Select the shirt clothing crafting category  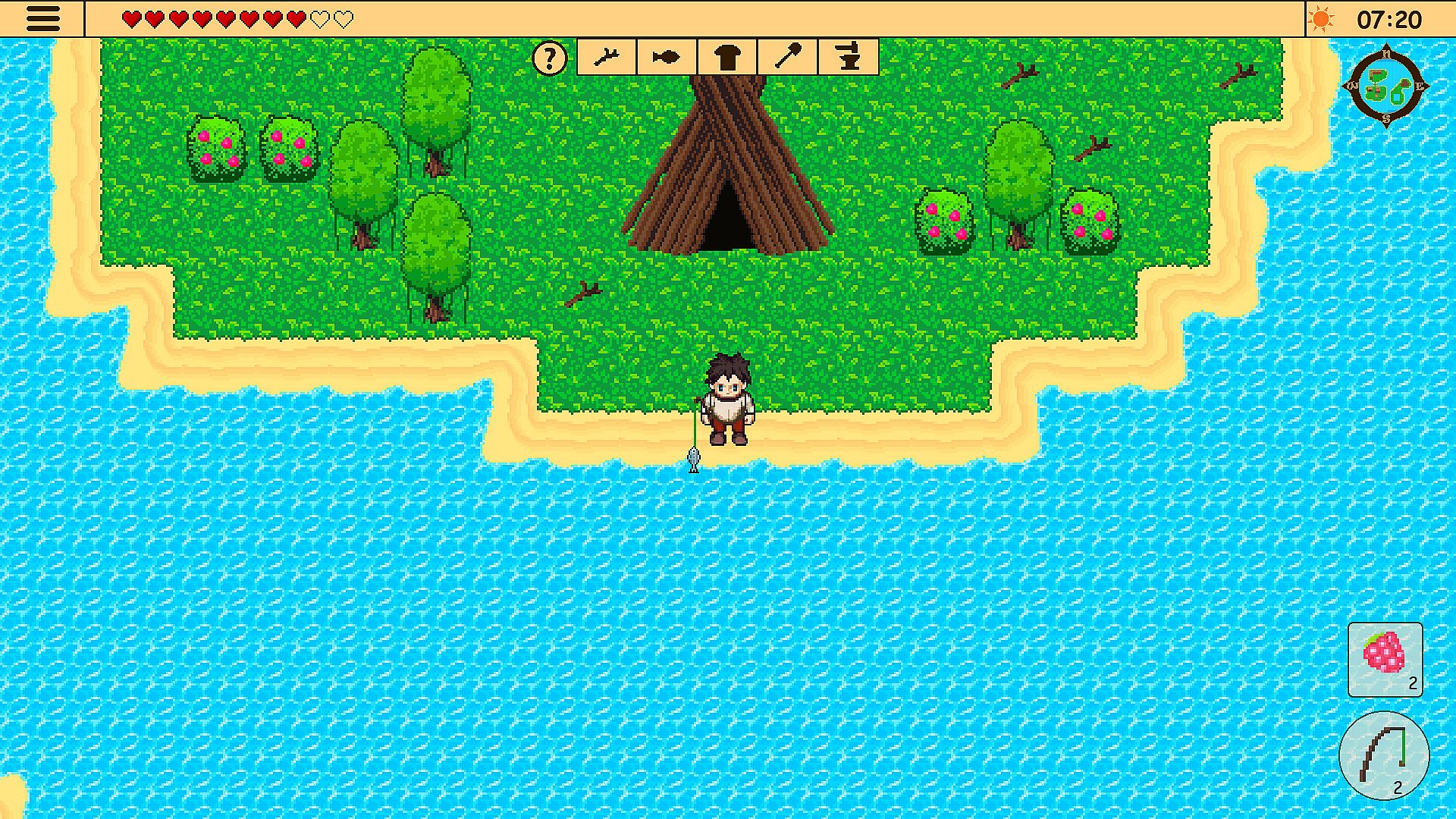(727, 58)
